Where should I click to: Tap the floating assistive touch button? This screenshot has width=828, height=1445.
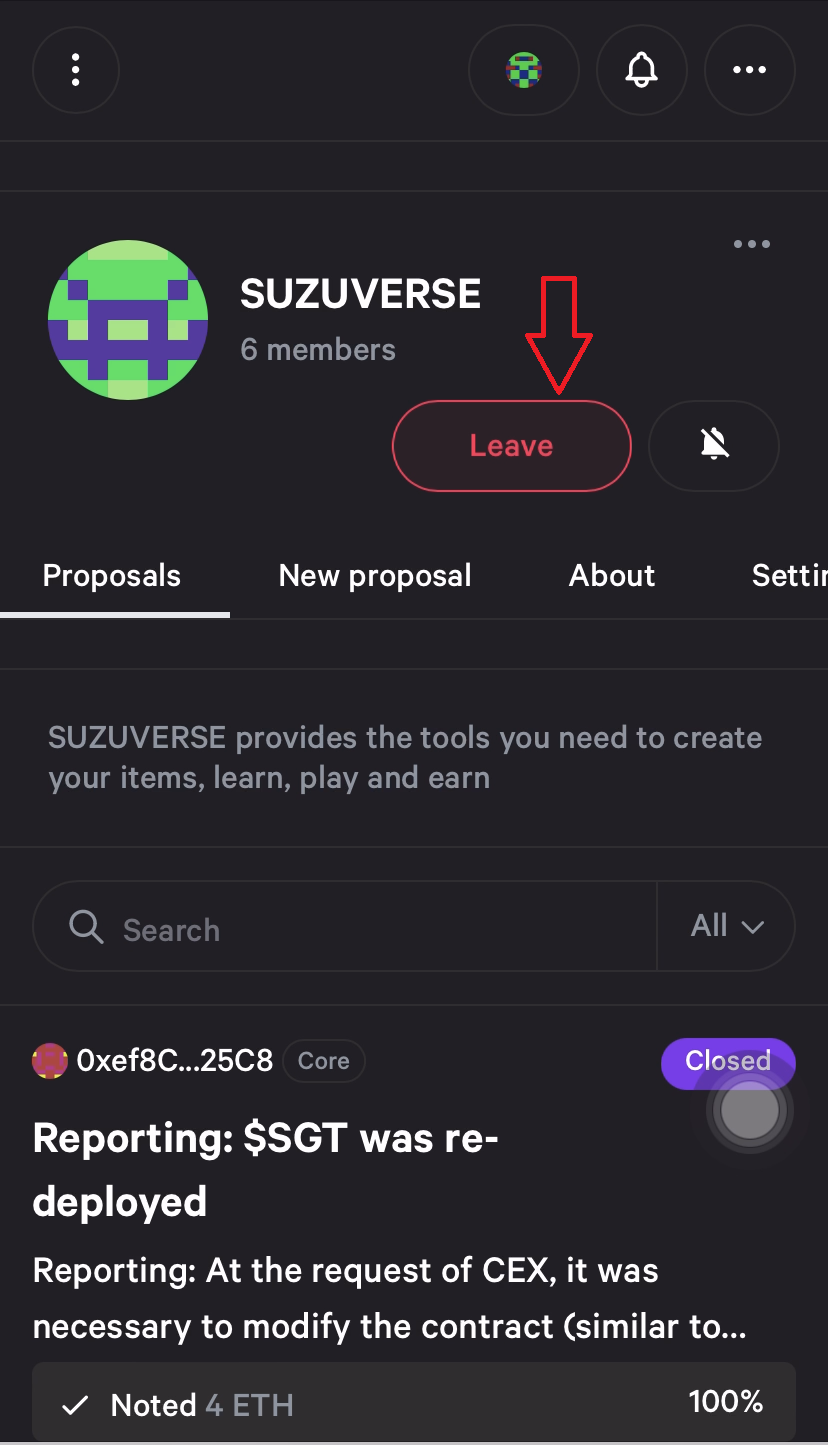point(749,1110)
